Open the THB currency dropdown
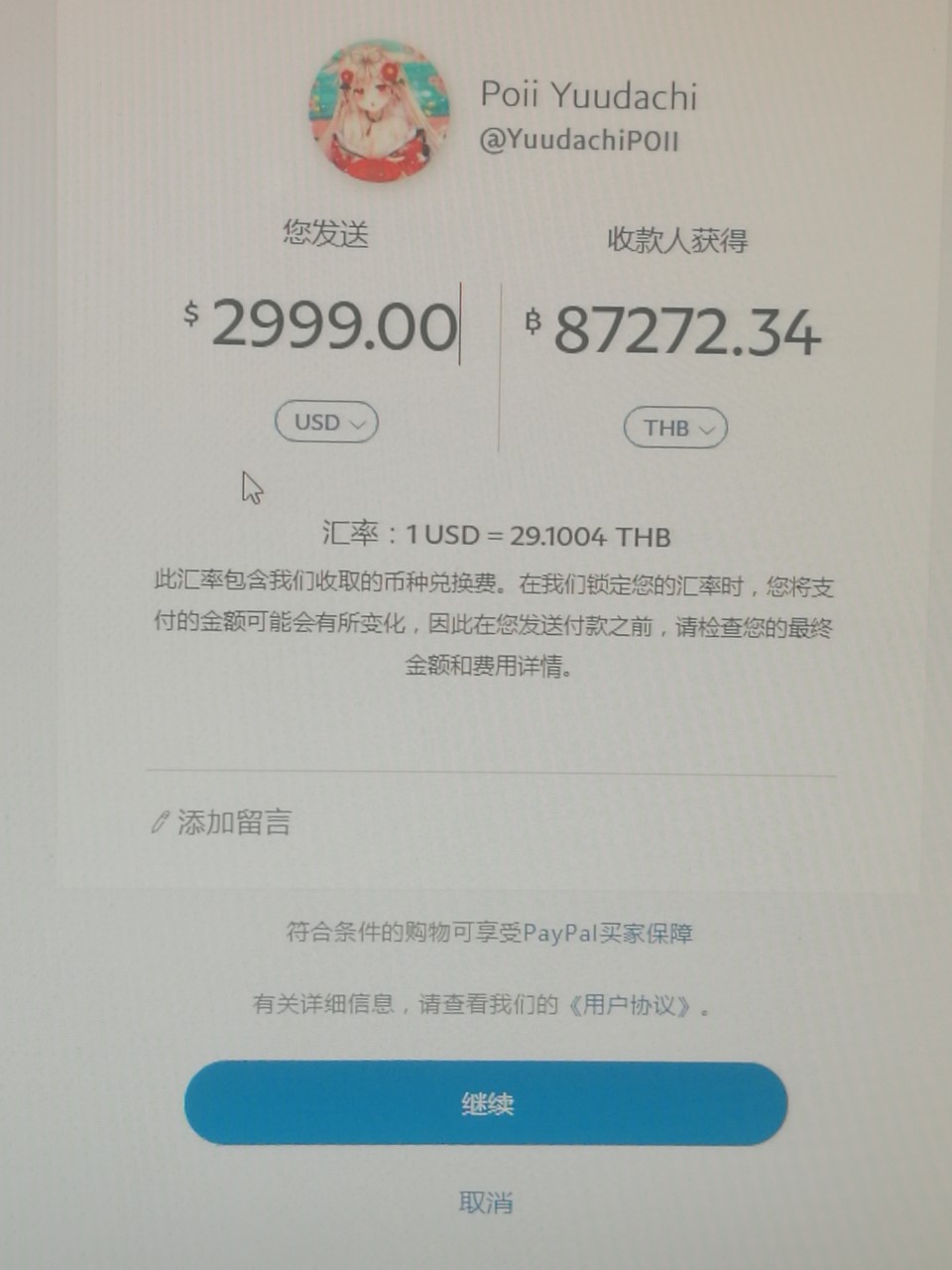952x1270 pixels. coord(675,429)
